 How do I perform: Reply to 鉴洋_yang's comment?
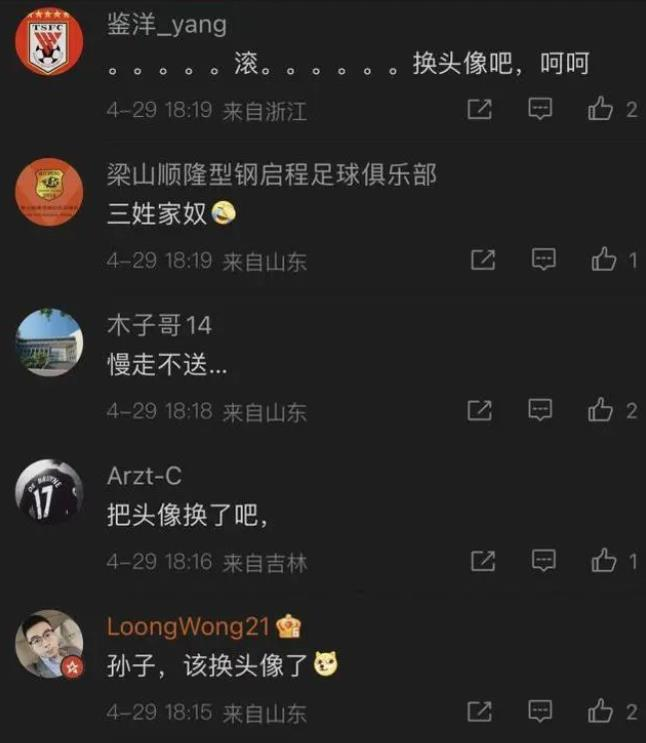point(541,109)
